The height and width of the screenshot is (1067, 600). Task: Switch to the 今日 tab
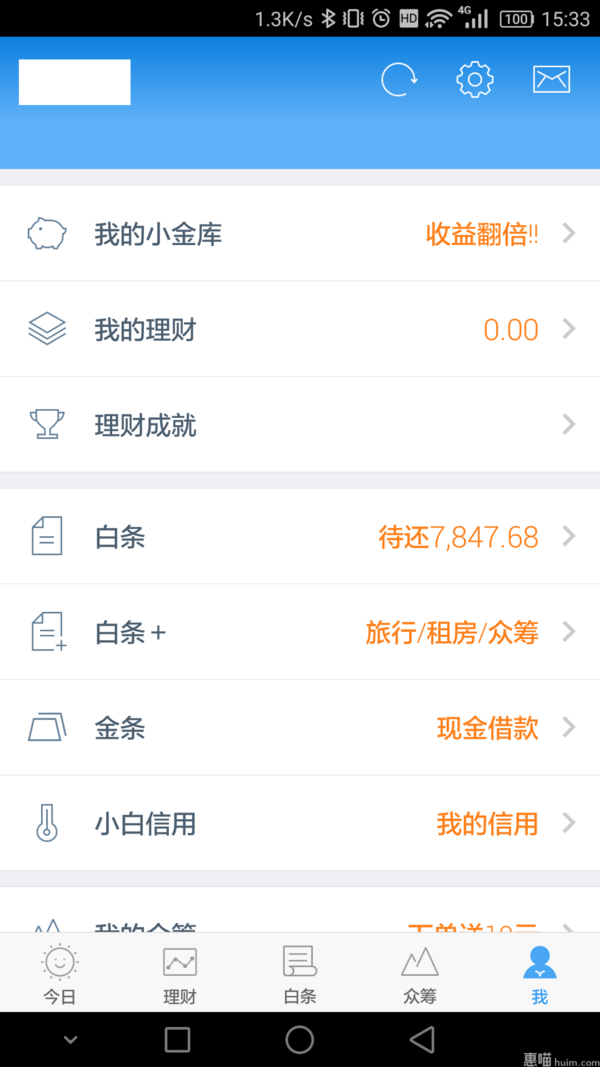coord(60,974)
